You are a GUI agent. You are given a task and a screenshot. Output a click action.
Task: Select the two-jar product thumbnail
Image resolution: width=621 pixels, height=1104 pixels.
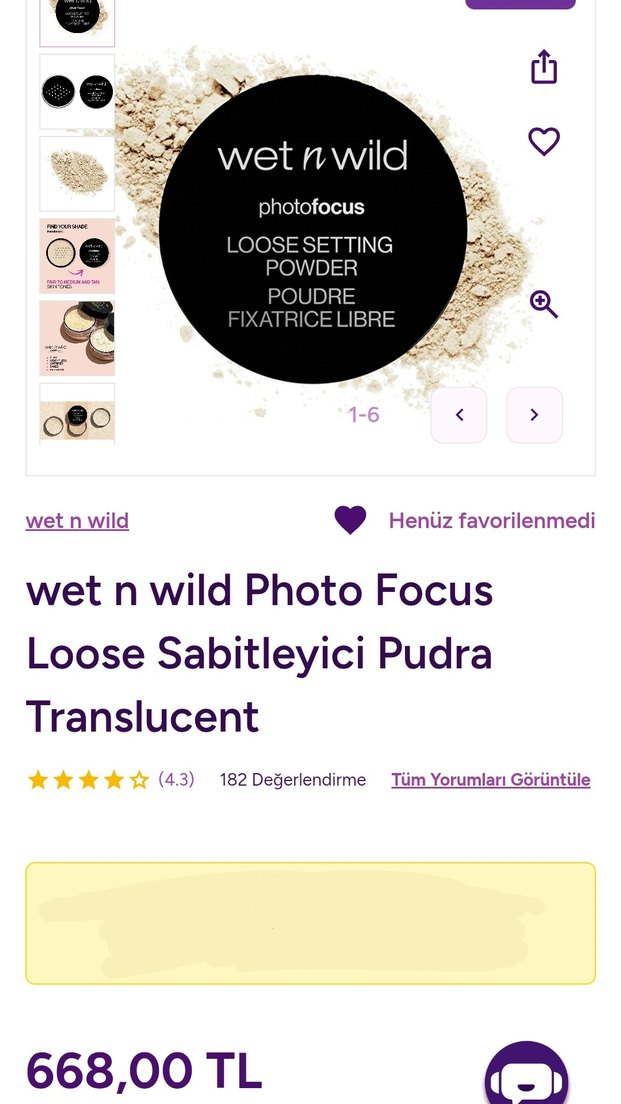77,92
